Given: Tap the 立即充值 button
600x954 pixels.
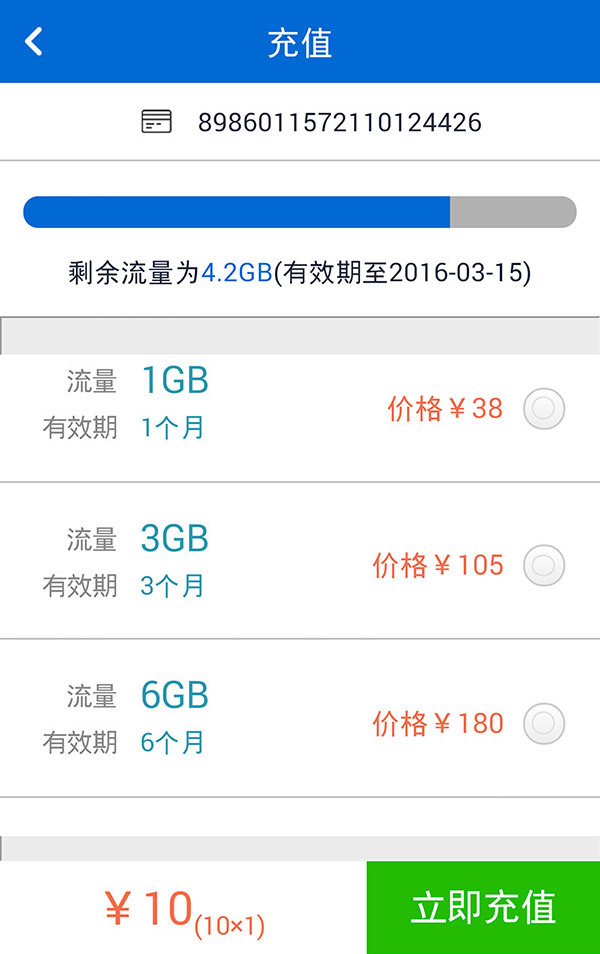Looking at the screenshot, I should tap(483, 907).
